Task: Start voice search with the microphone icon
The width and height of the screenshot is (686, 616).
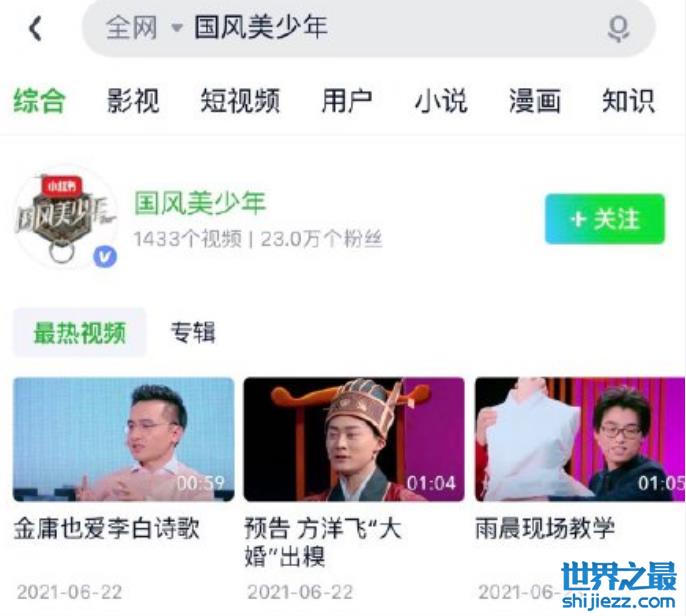Action: point(619,28)
